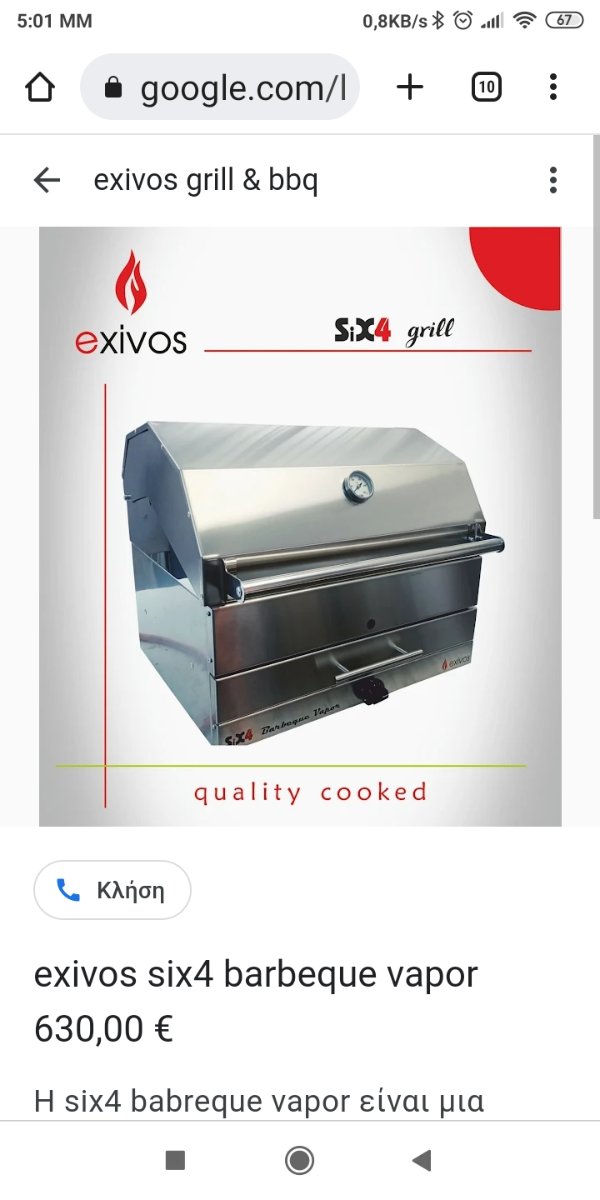Go to the Chrome home page
The height and width of the screenshot is (1200, 600).
[x=39, y=88]
